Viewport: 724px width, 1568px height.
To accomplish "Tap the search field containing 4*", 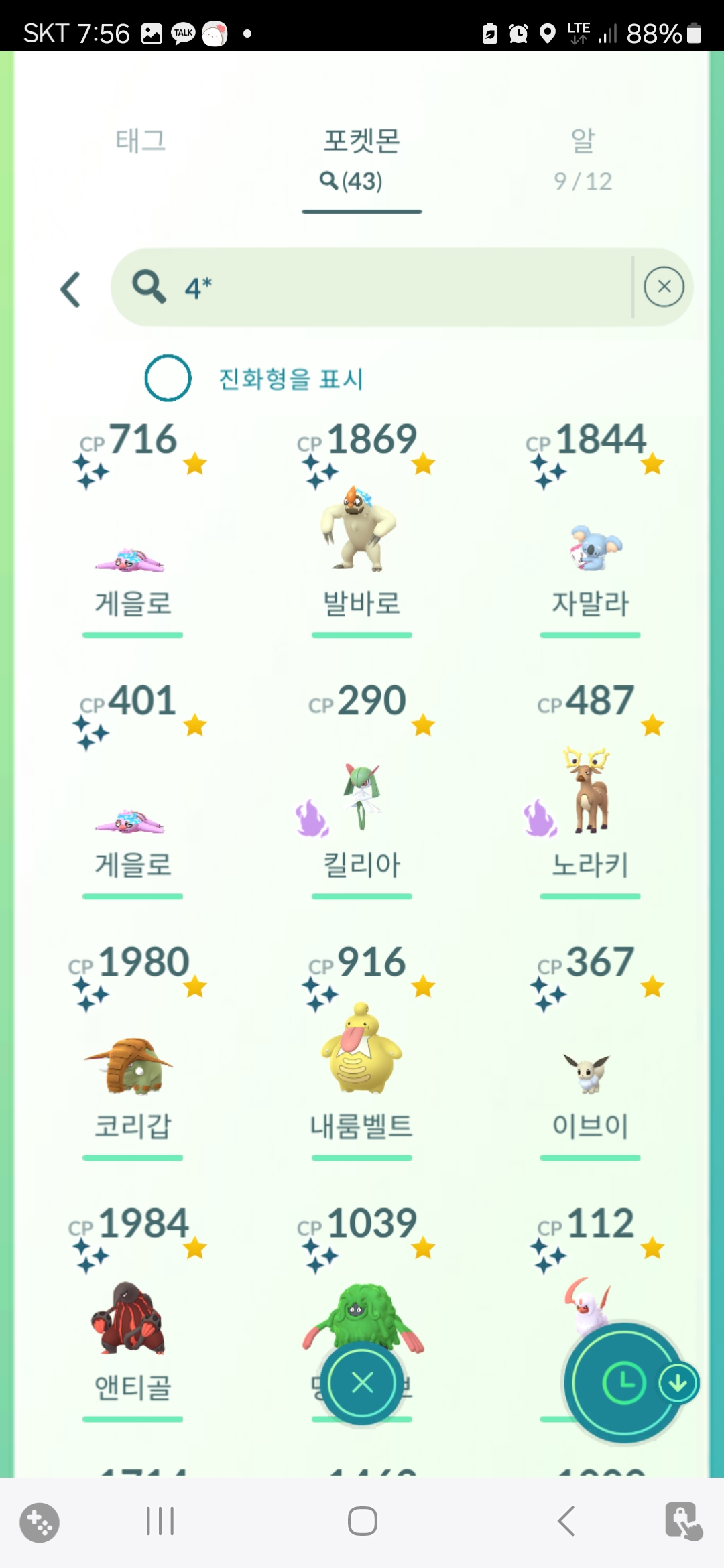I will pyautogui.click(x=375, y=287).
